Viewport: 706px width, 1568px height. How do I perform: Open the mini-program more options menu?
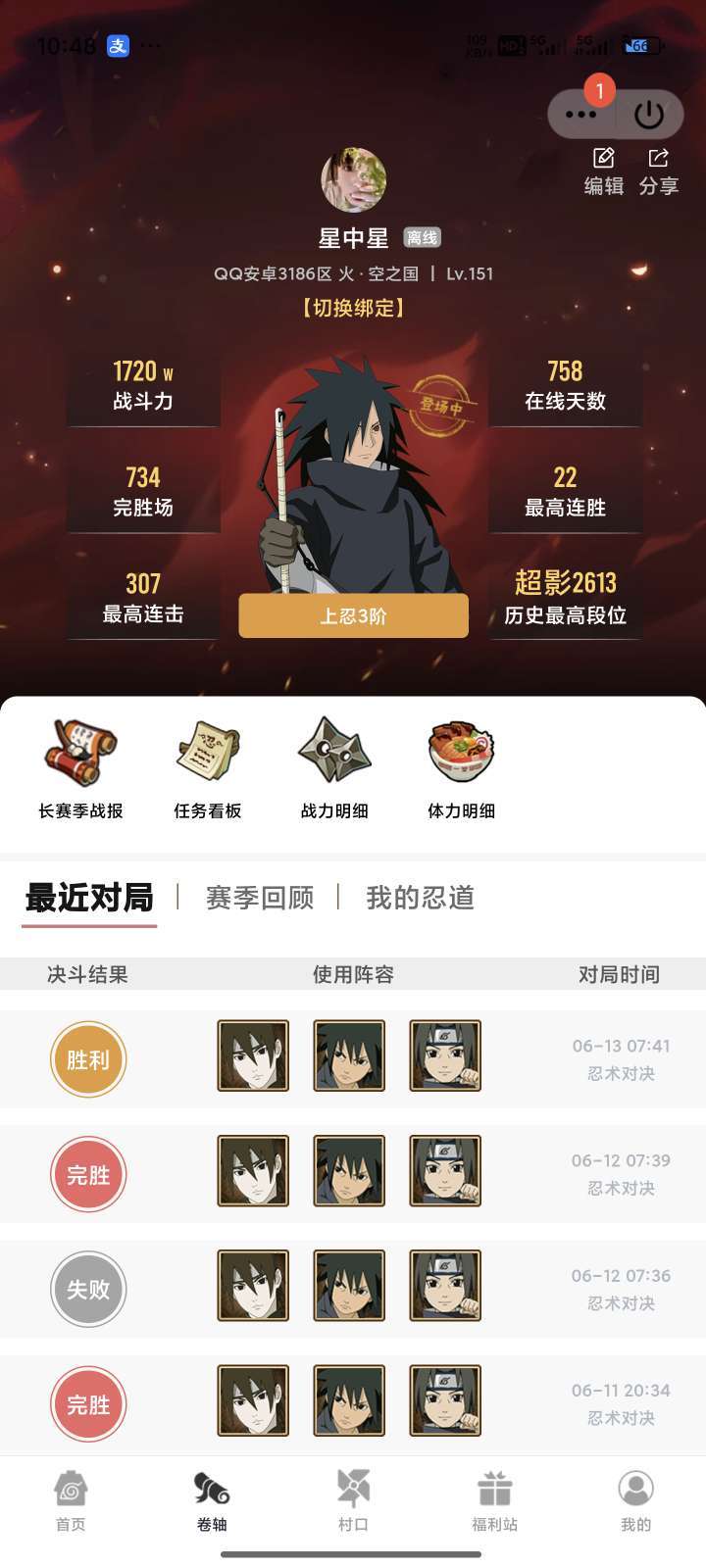tap(580, 115)
